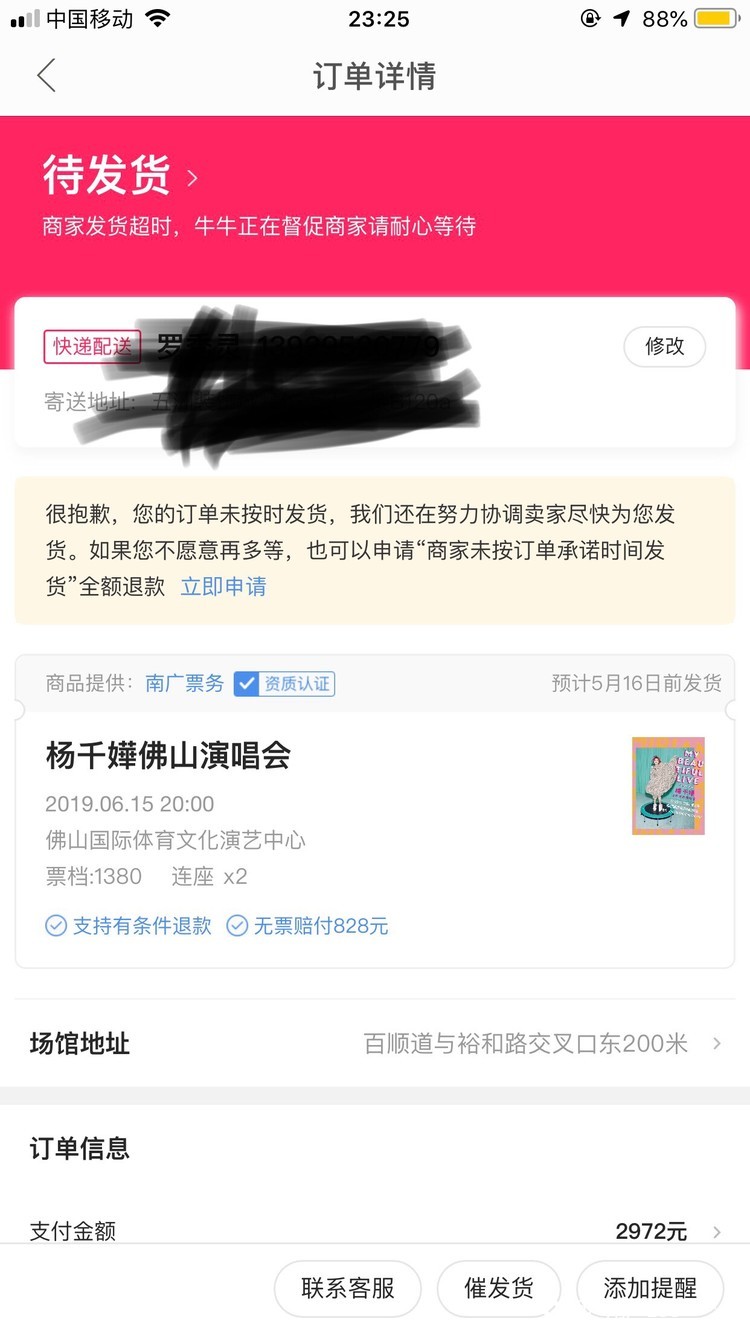The image size is (750, 1333).
Task: Open the 场馆地址 venue location row
Action: click(375, 1044)
